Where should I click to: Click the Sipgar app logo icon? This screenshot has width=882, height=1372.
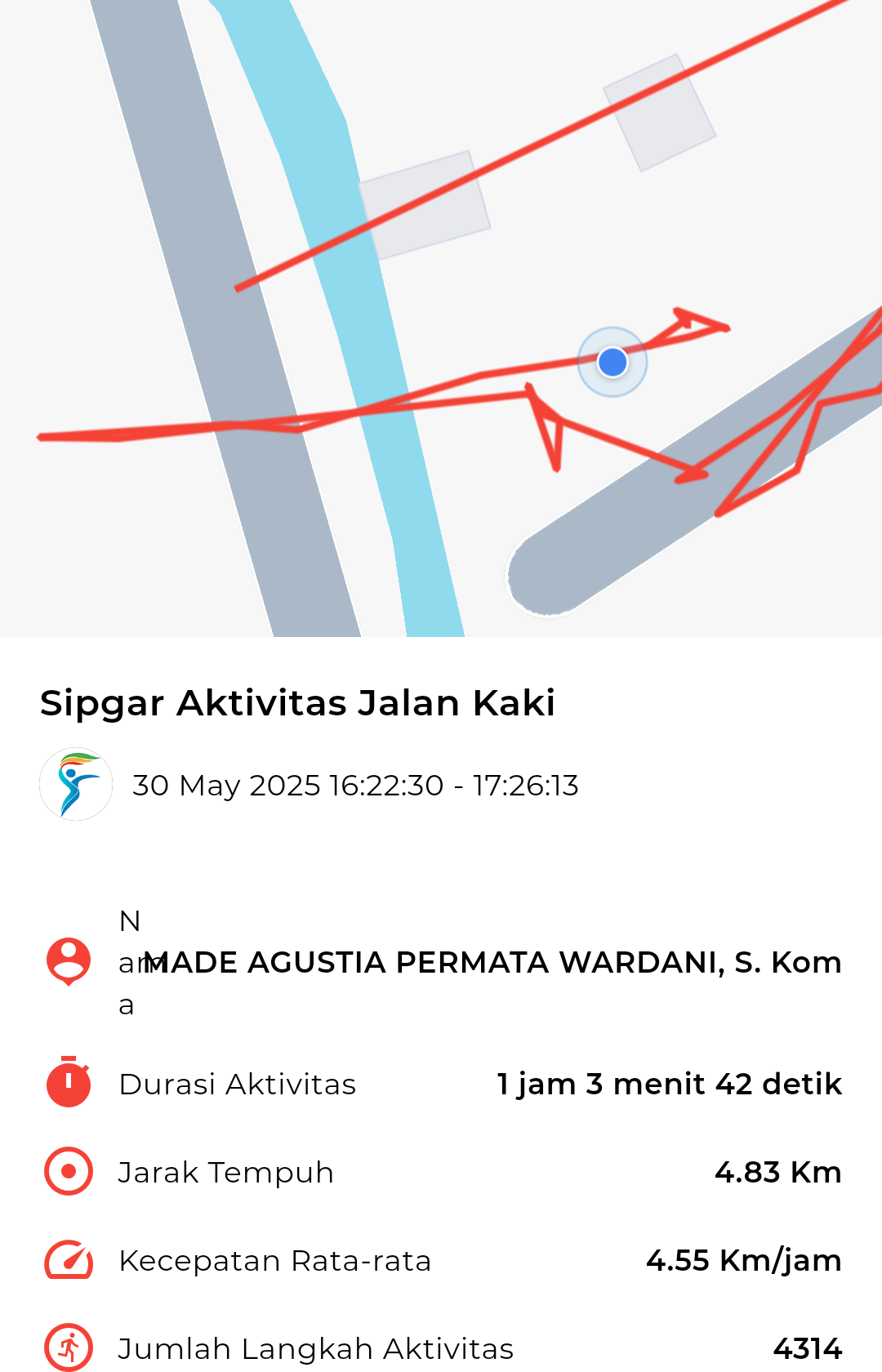[x=76, y=785]
